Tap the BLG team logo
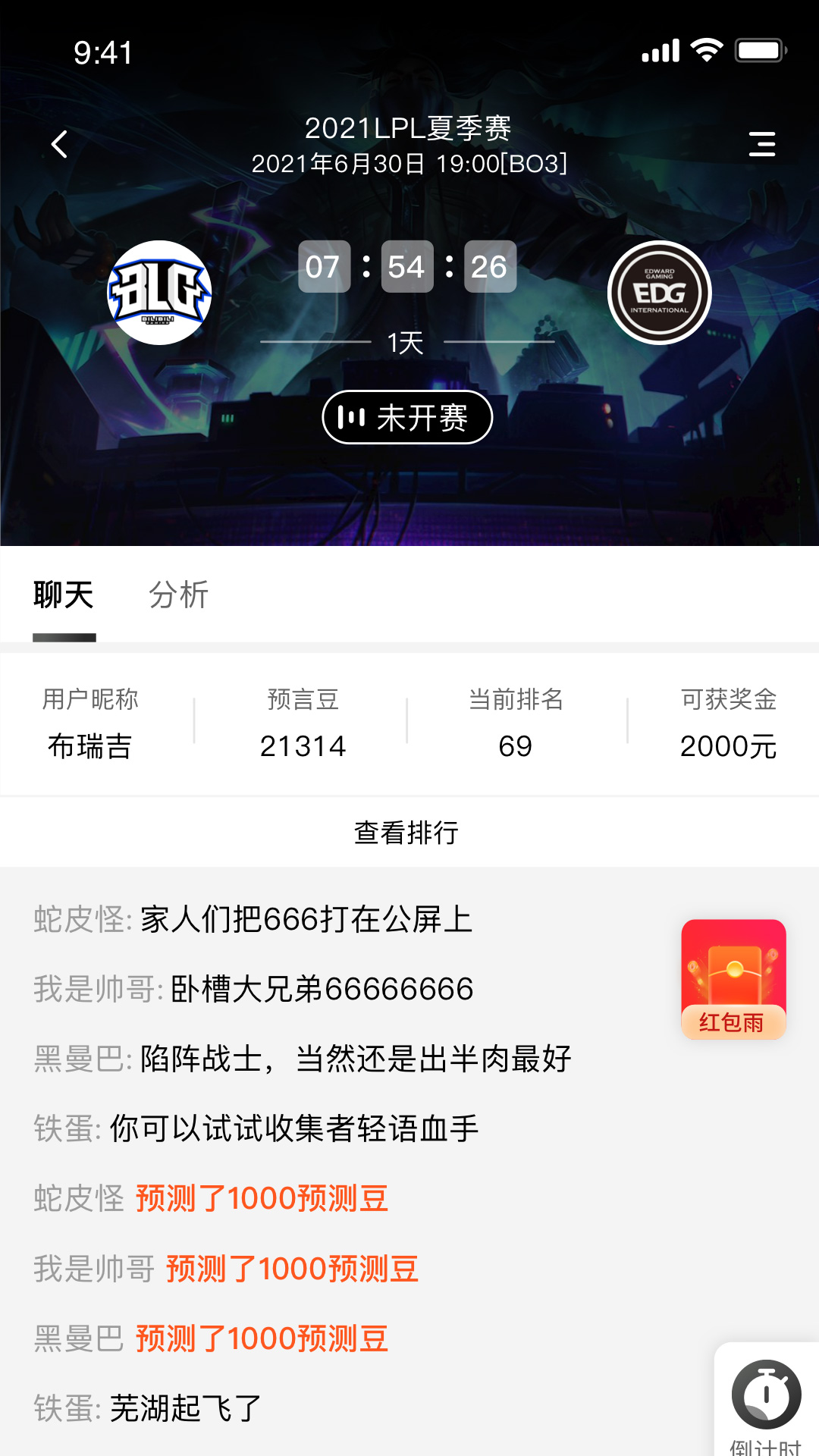 [x=159, y=293]
